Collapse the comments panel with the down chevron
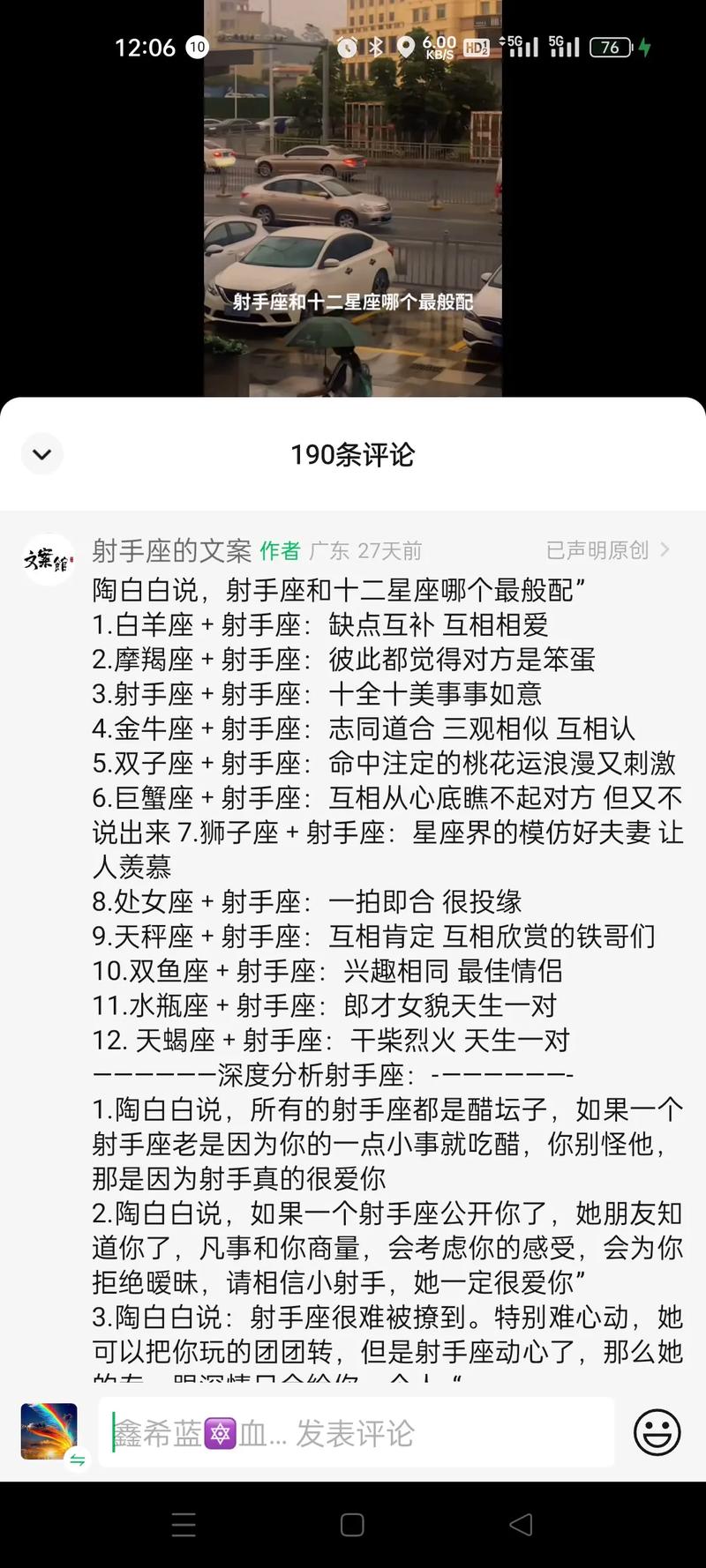The height and width of the screenshot is (1568, 706). point(41,454)
